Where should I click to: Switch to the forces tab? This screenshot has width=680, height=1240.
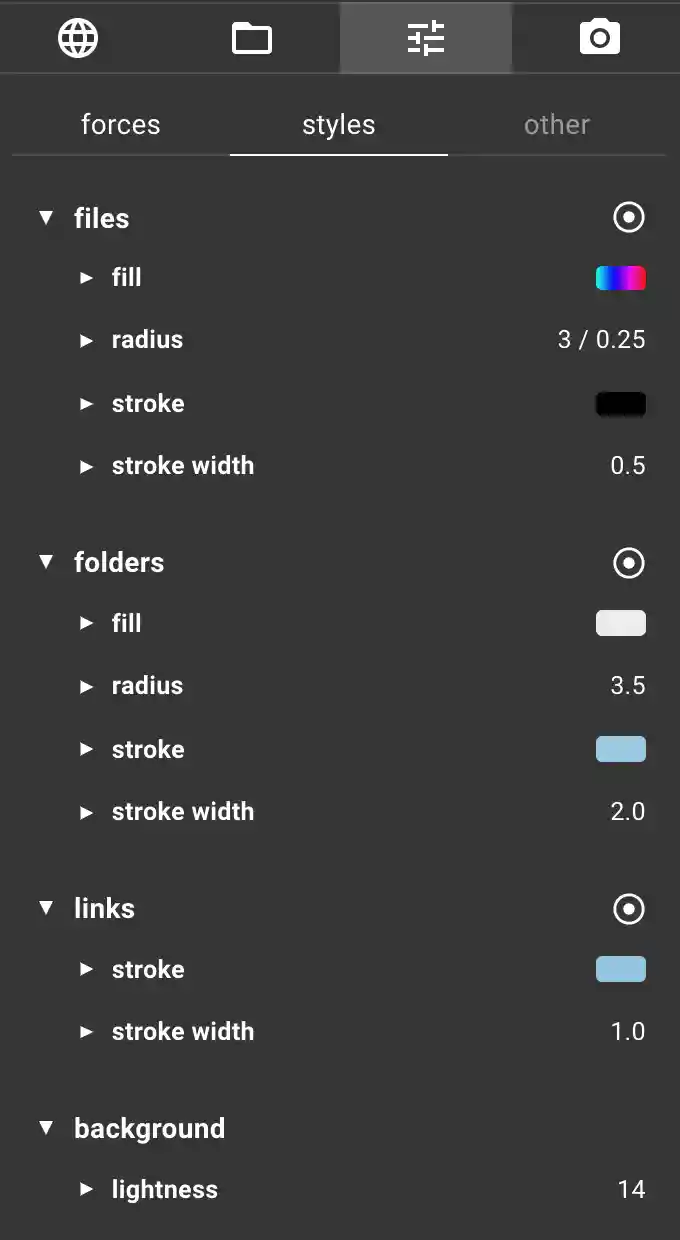tap(120, 125)
